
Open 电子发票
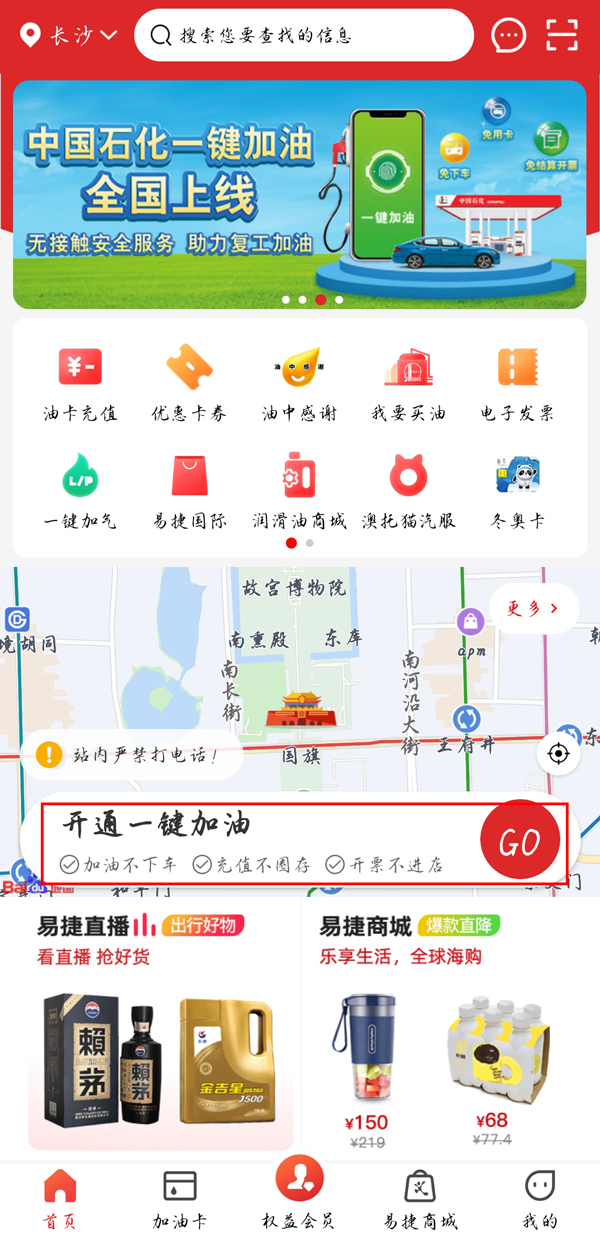(517, 384)
